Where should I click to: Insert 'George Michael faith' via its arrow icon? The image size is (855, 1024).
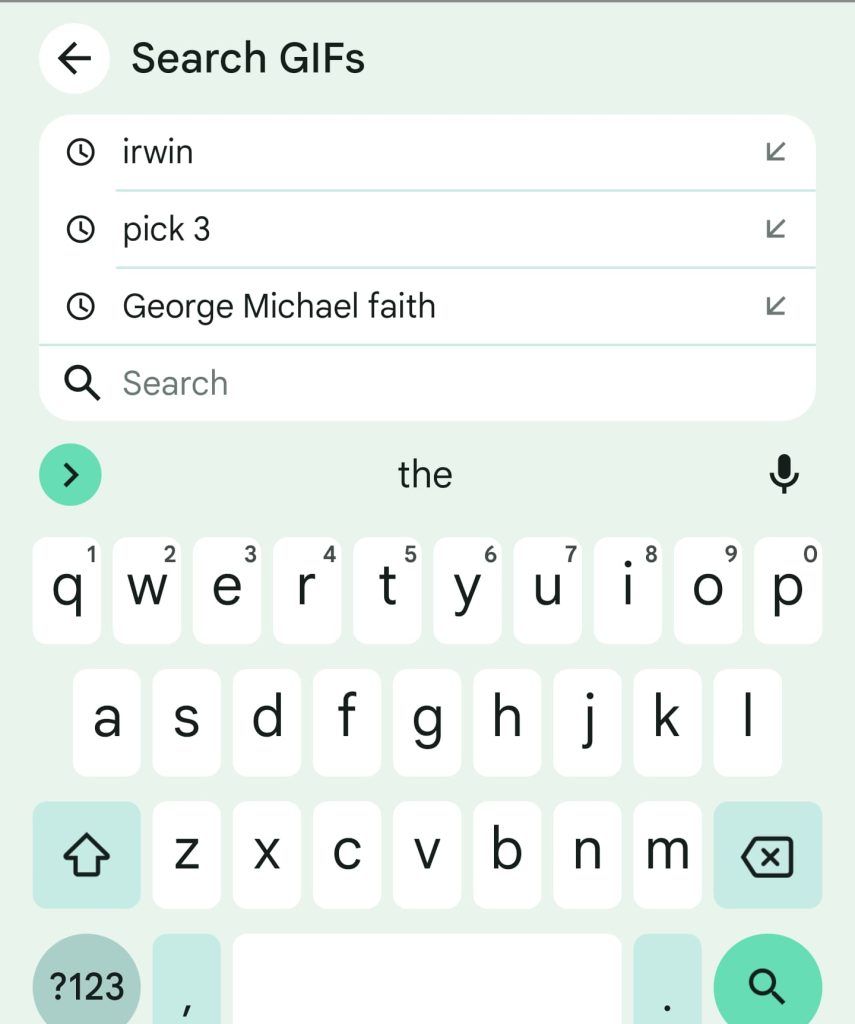(x=774, y=306)
